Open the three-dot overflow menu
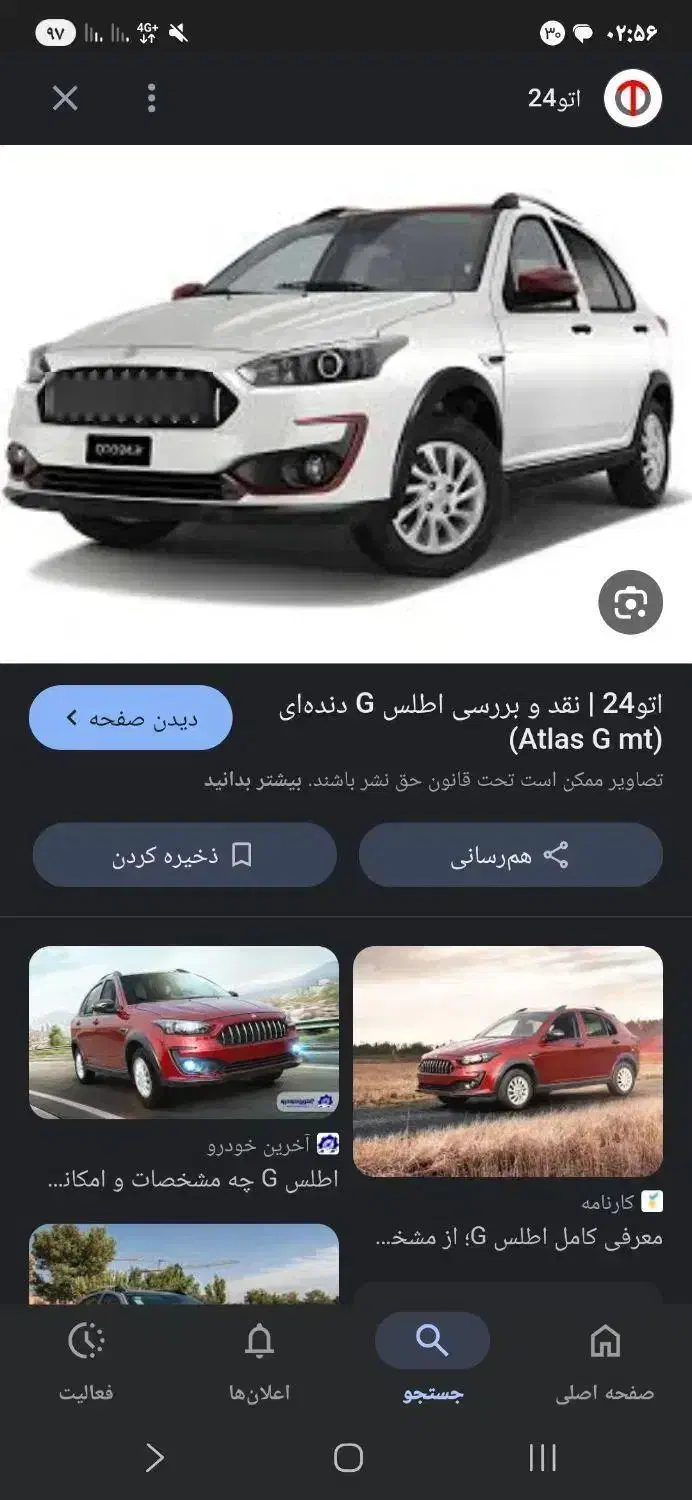This screenshot has width=692, height=1500. [152, 98]
